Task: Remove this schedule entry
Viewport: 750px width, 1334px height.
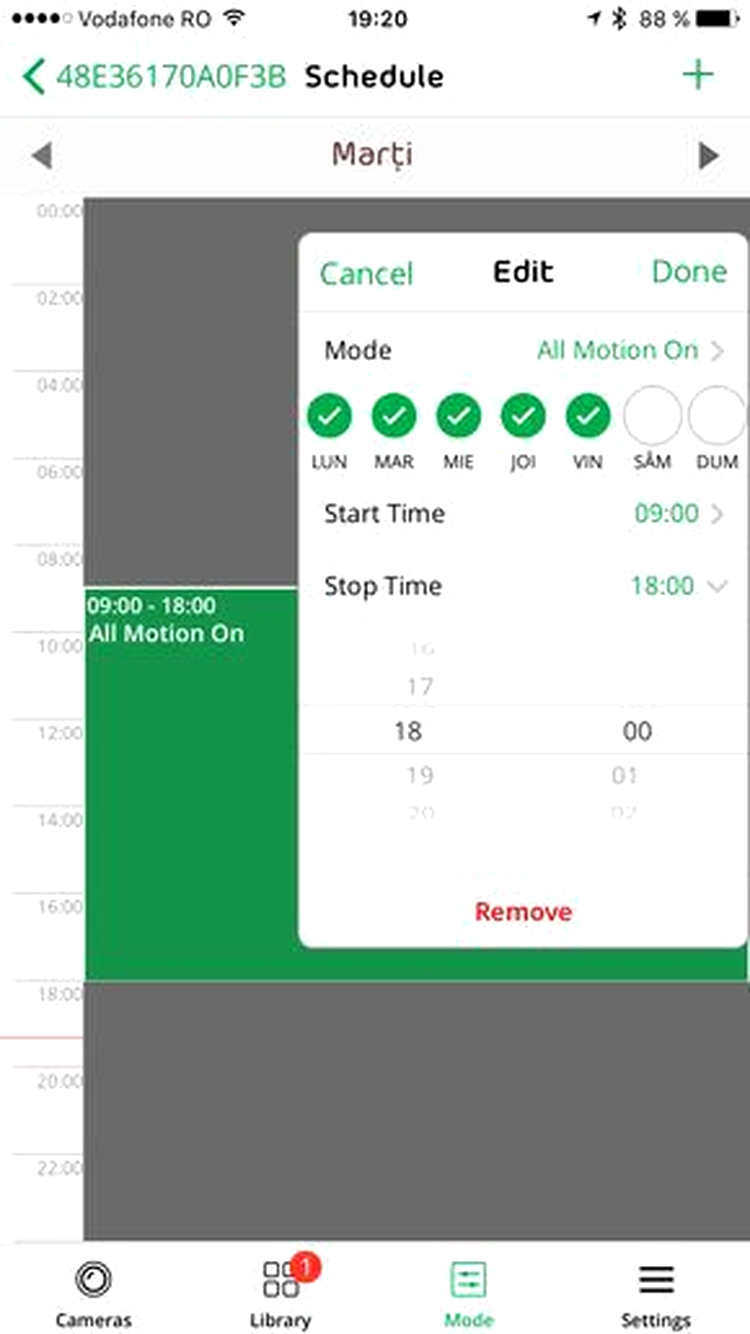Action: [x=523, y=912]
